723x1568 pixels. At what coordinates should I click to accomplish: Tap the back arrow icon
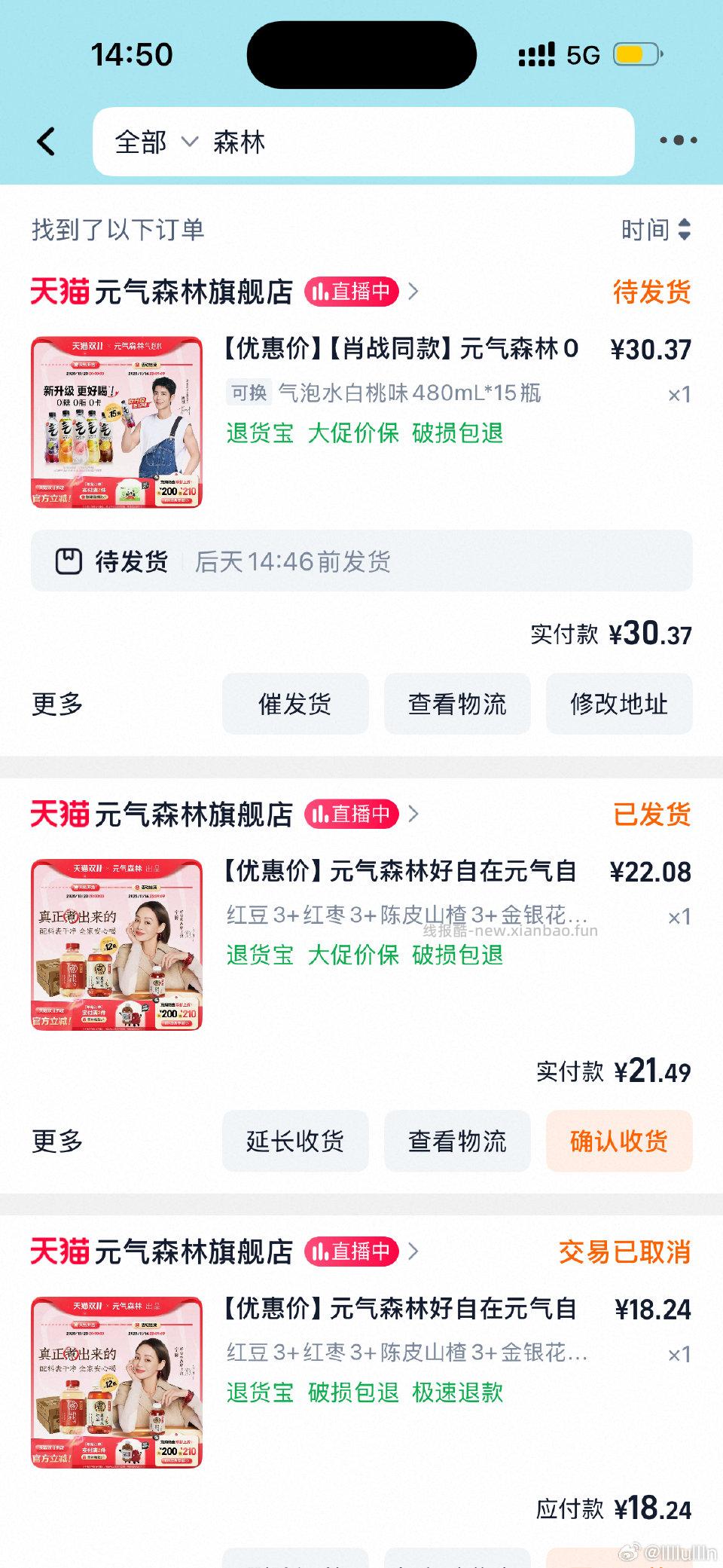(47, 142)
